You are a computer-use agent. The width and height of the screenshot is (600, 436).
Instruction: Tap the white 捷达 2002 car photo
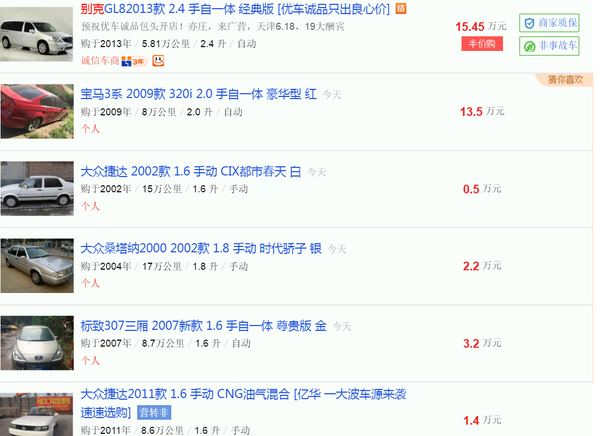tap(37, 189)
